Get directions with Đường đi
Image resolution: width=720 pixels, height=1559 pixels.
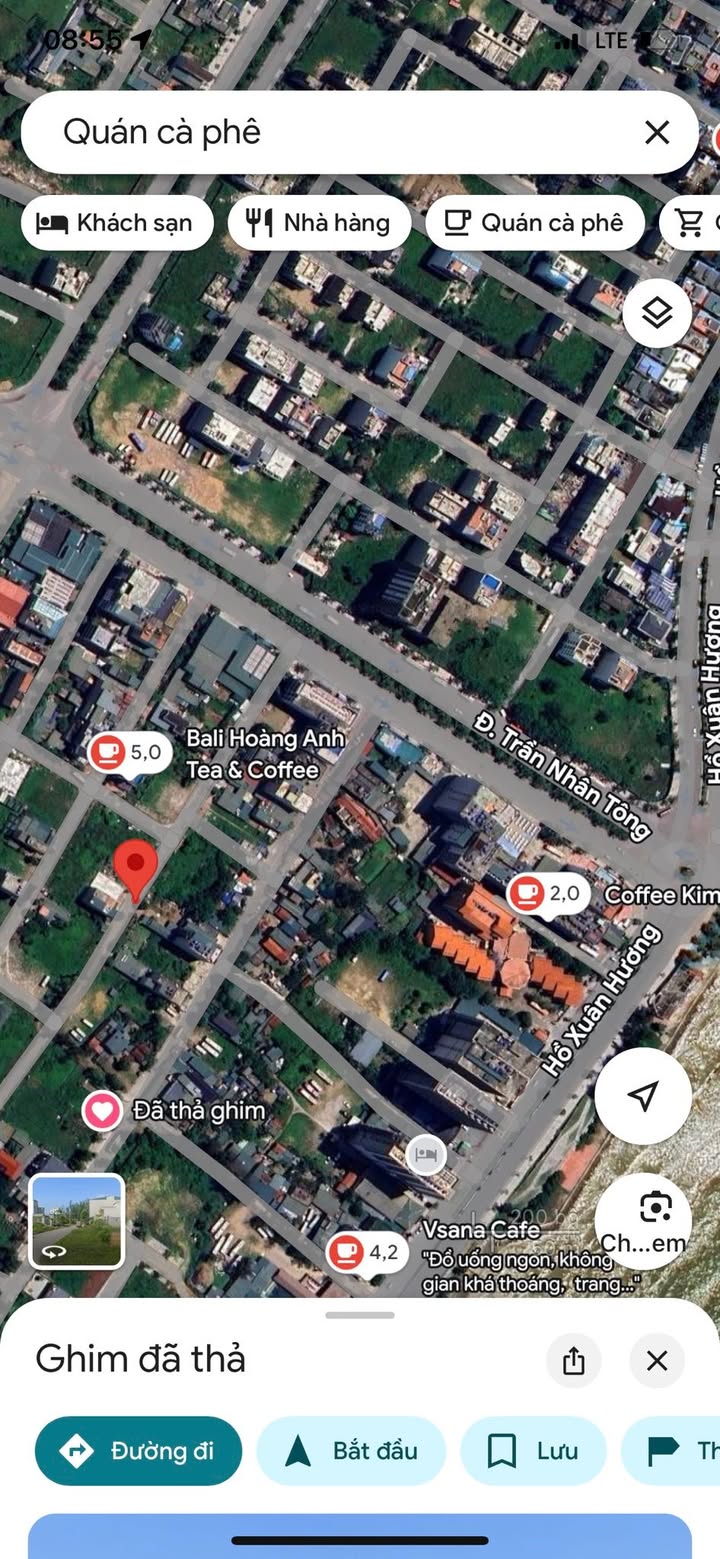[x=139, y=1451]
